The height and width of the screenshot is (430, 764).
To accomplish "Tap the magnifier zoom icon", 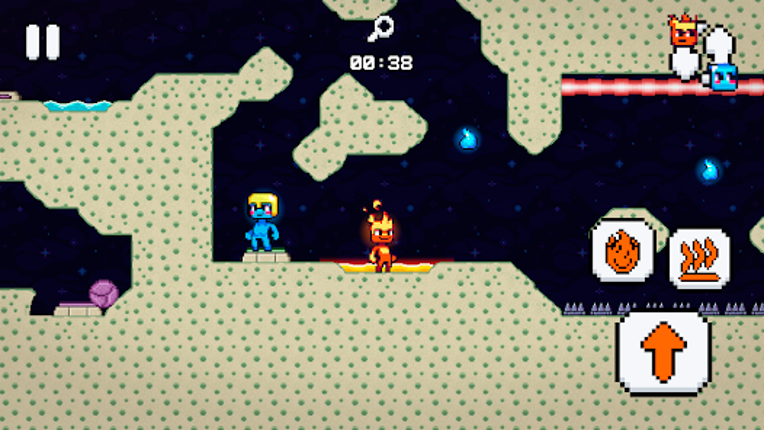I will click(380, 29).
